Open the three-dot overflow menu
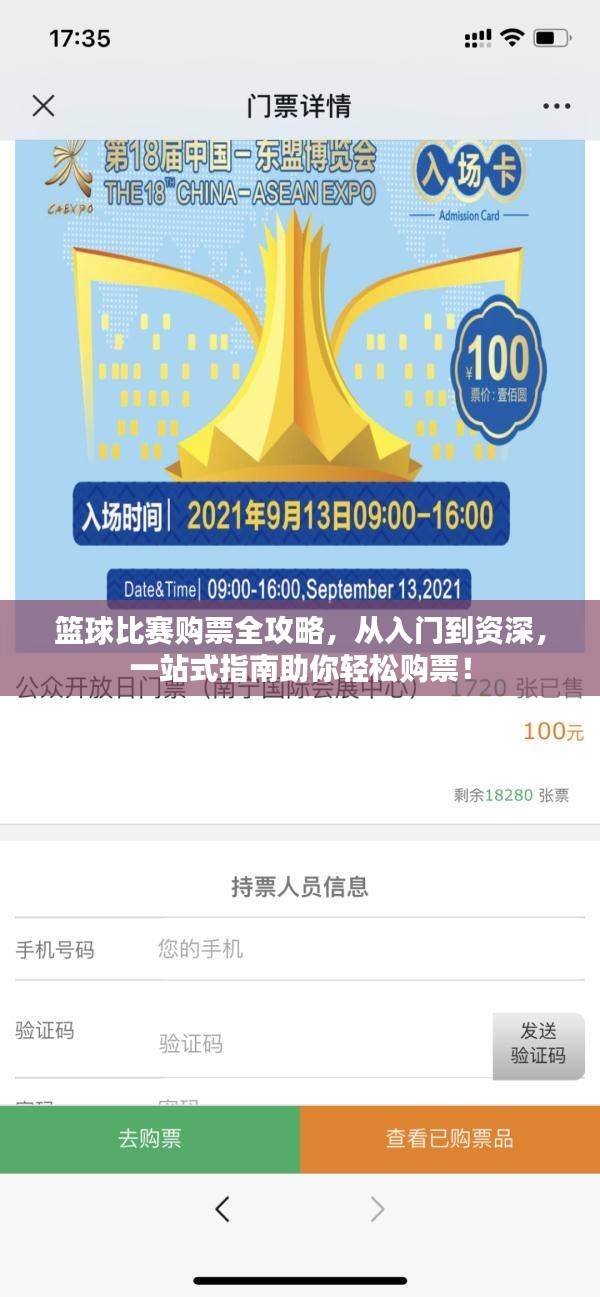This screenshot has height=1297, width=600. click(557, 106)
